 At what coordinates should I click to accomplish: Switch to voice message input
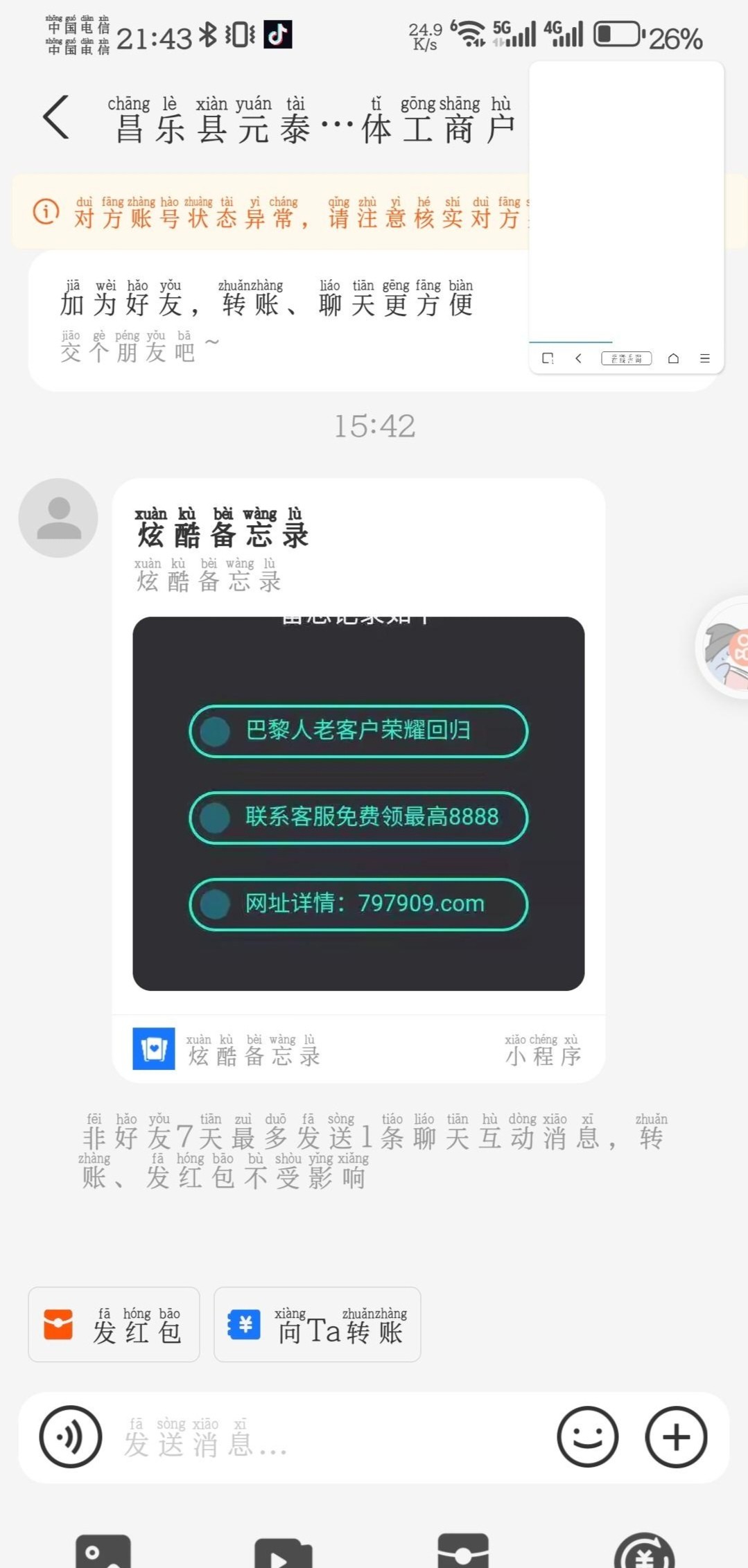(x=71, y=1437)
